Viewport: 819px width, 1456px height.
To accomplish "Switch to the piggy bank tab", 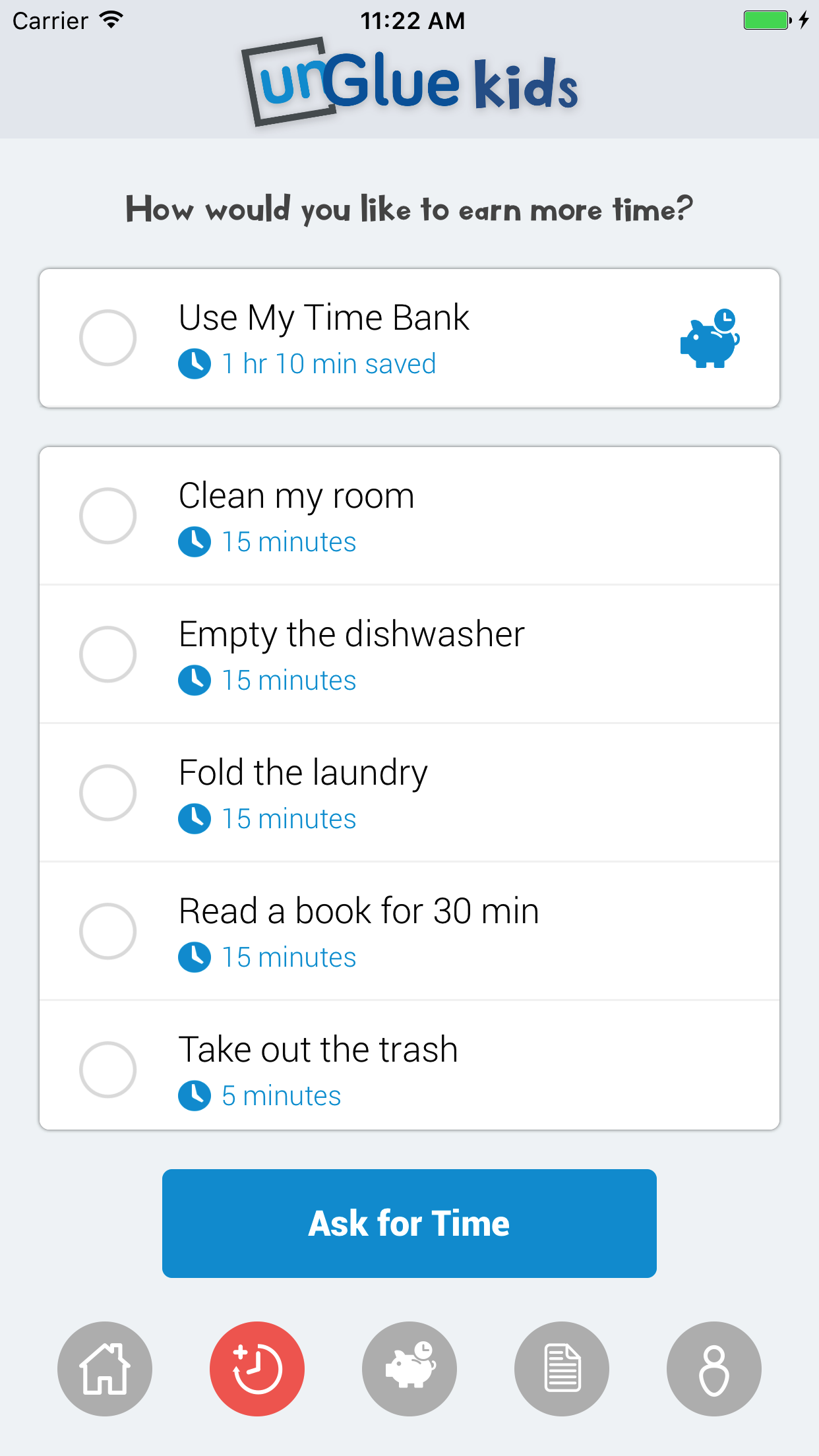I will [x=409, y=1368].
